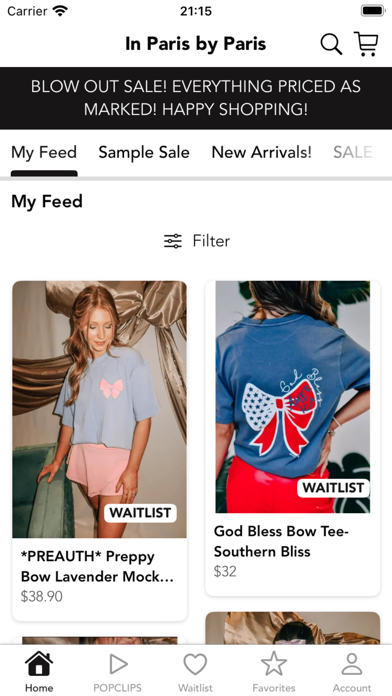Image resolution: width=392 pixels, height=696 pixels.
Task: Open the Filter options
Action: [x=196, y=241]
